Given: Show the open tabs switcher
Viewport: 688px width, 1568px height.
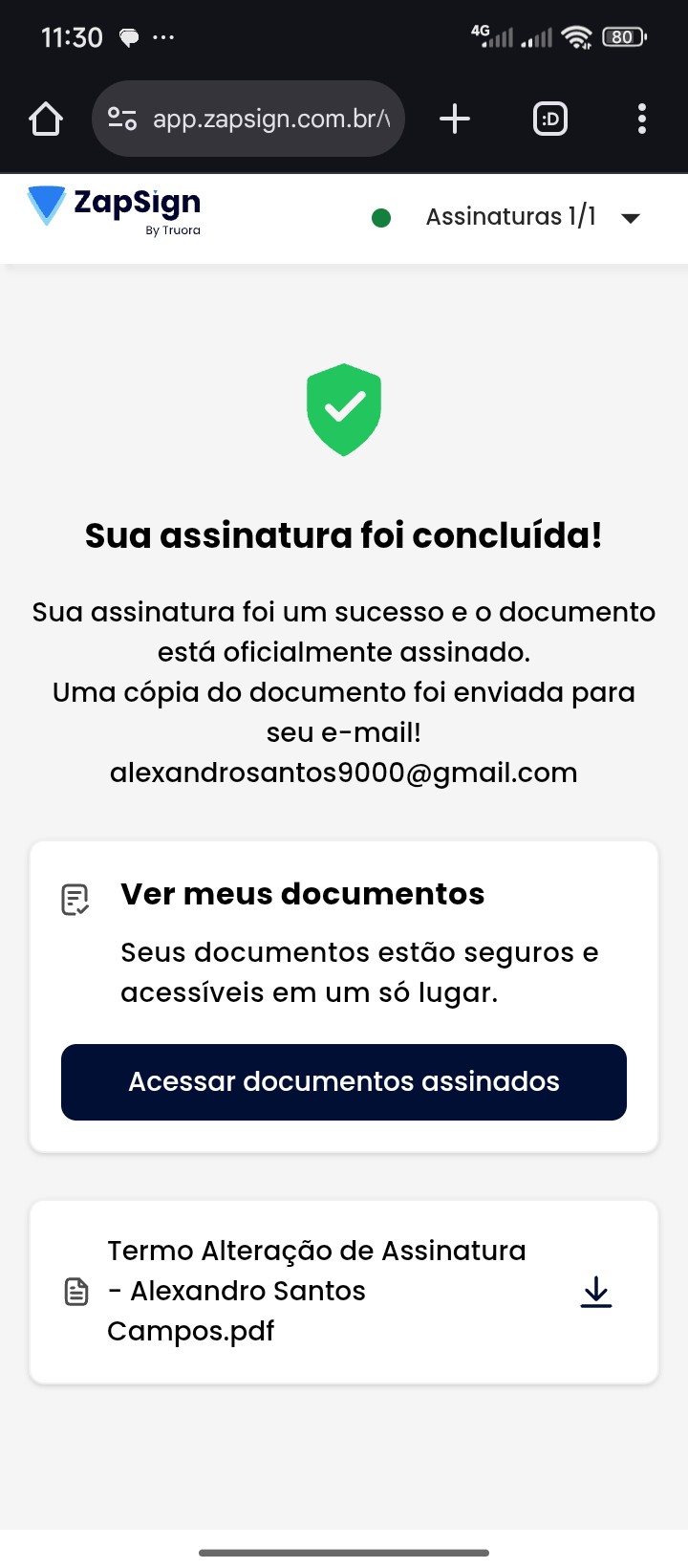Looking at the screenshot, I should click(550, 120).
